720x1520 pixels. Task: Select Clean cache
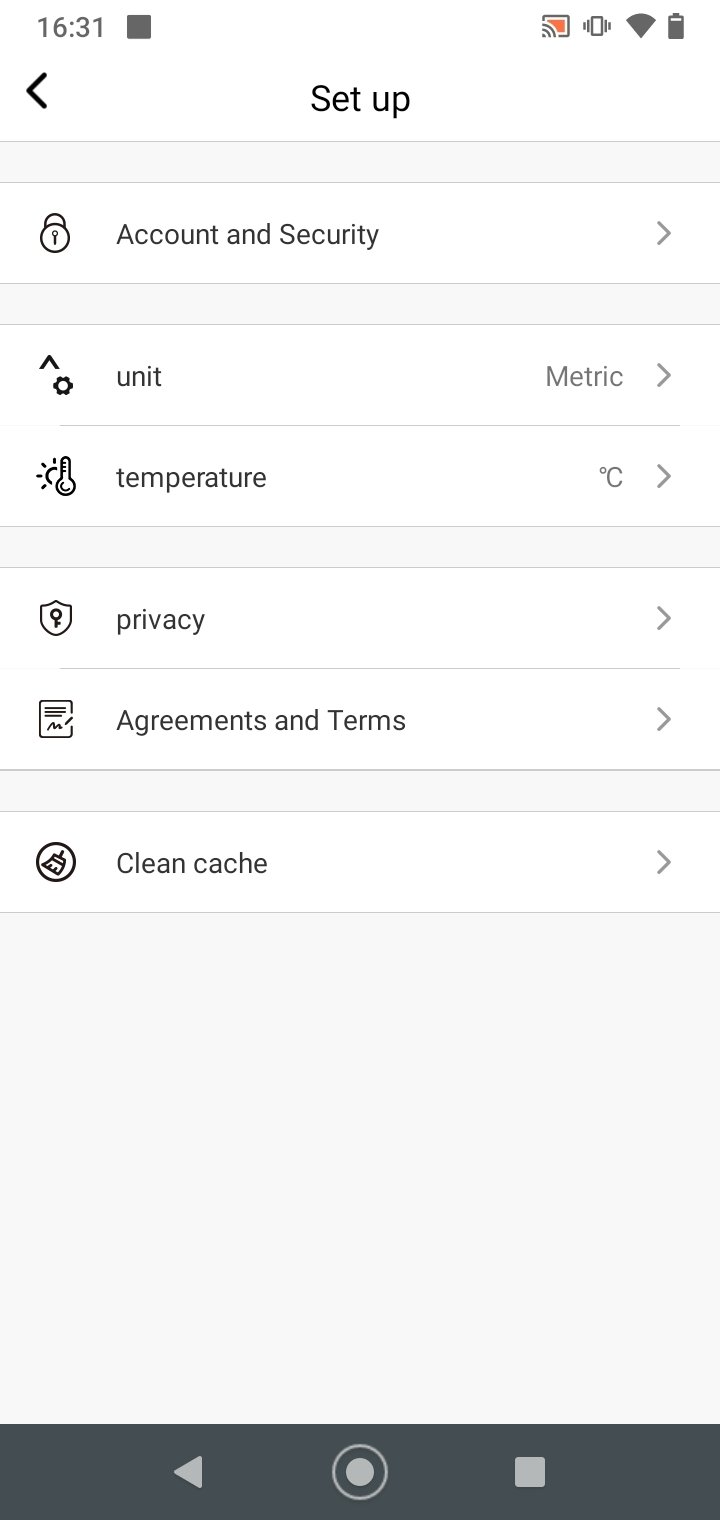click(x=360, y=862)
